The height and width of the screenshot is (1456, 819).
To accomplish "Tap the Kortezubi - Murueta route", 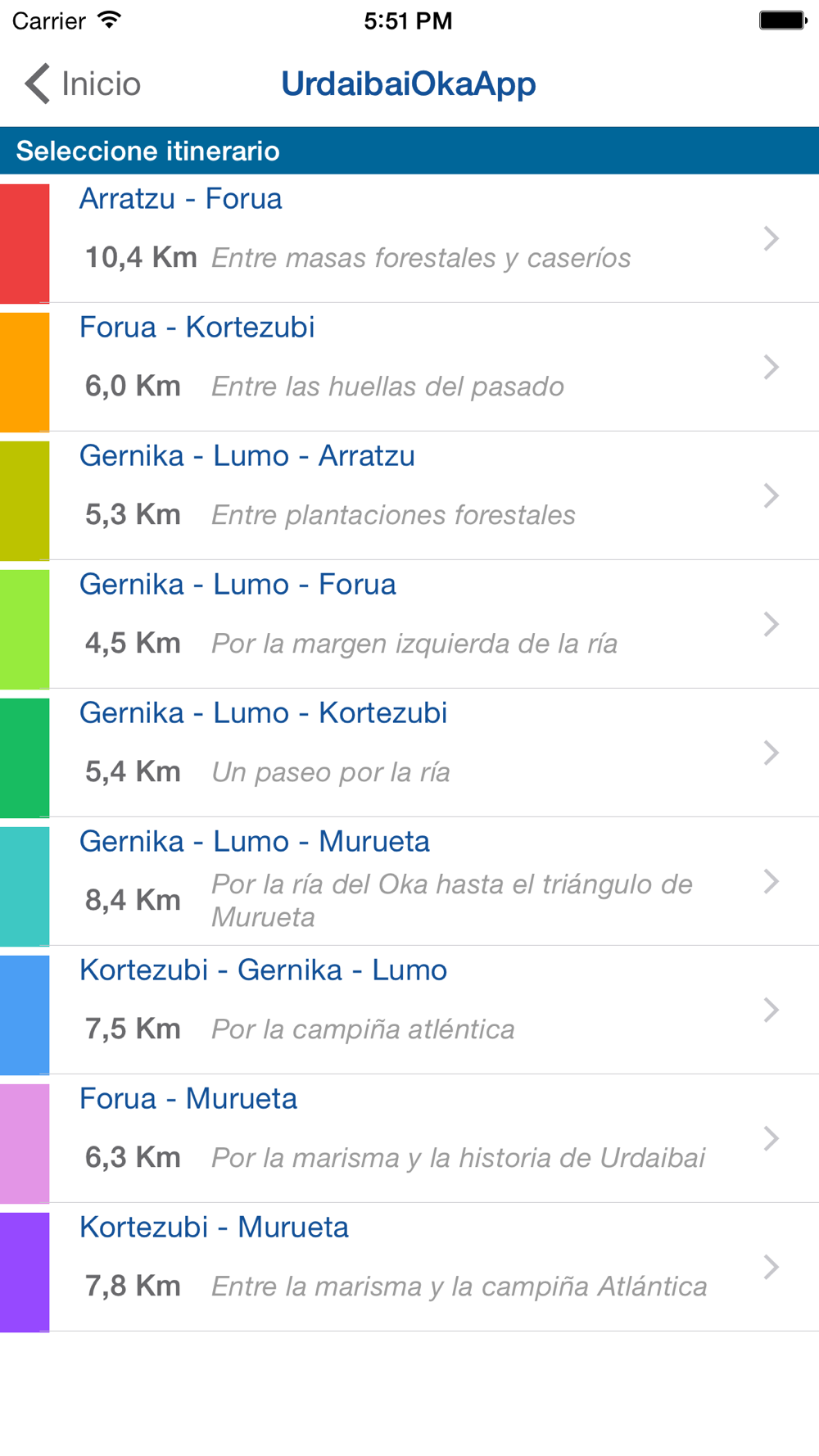I will pyautogui.click(x=409, y=1267).
